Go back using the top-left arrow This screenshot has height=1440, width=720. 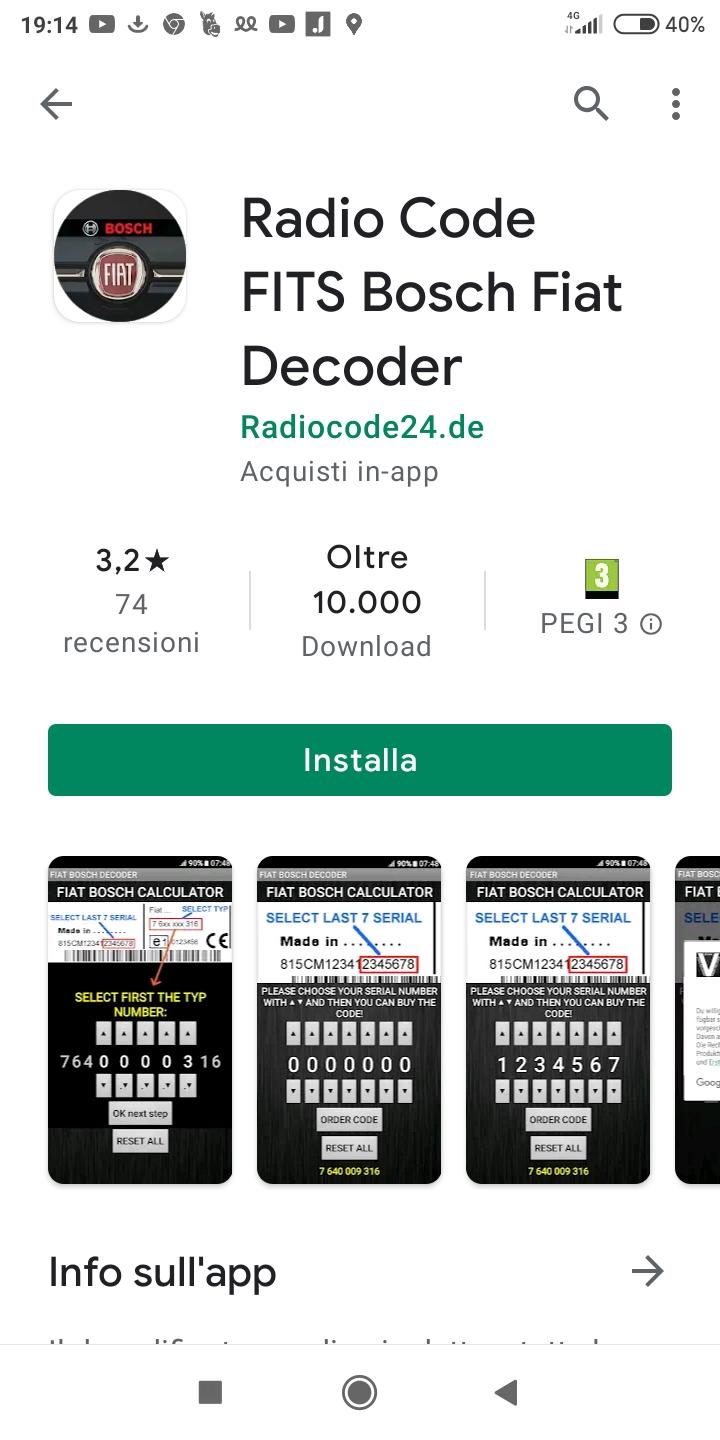click(x=56, y=104)
